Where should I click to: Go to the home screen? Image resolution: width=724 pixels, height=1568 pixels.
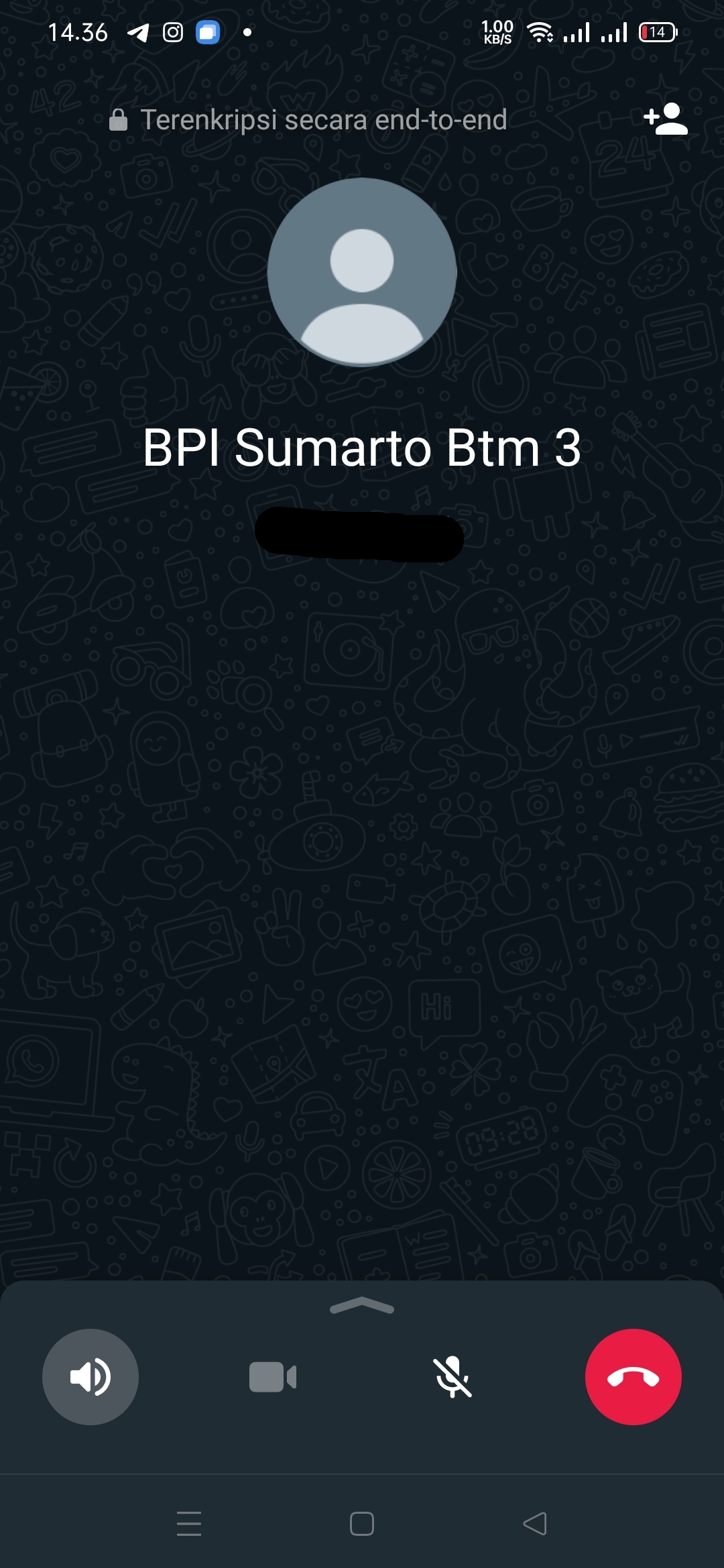pos(362,1524)
